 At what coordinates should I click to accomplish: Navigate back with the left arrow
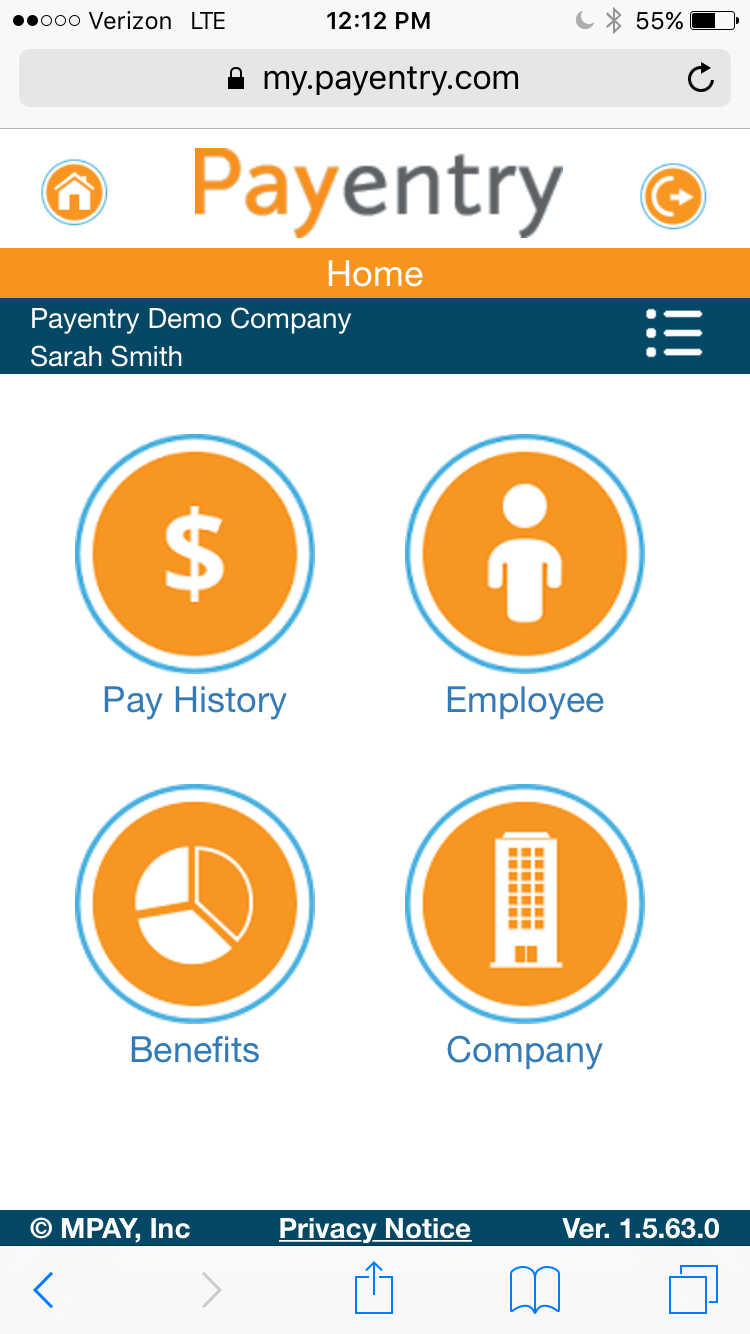pos(42,1289)
